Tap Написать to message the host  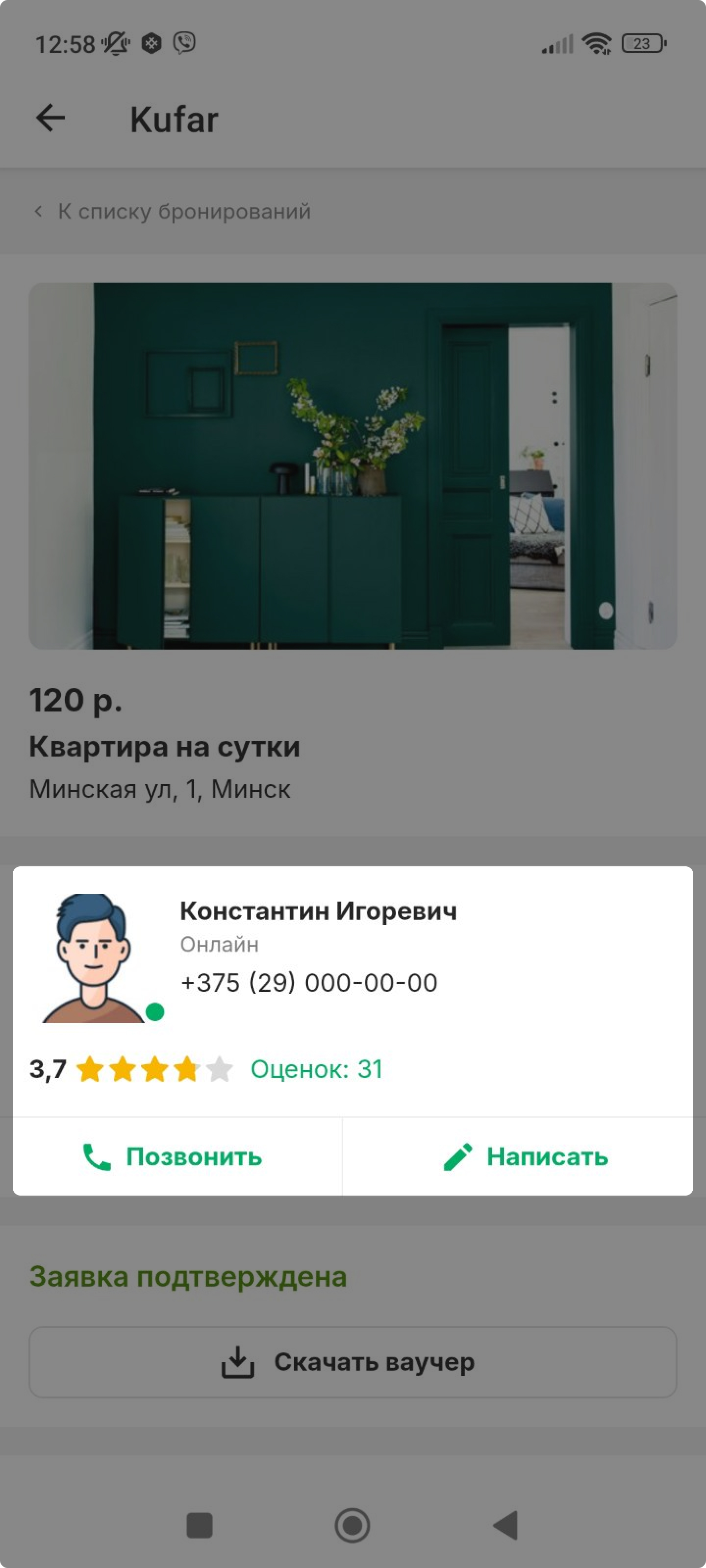(x=525, y=1156)
